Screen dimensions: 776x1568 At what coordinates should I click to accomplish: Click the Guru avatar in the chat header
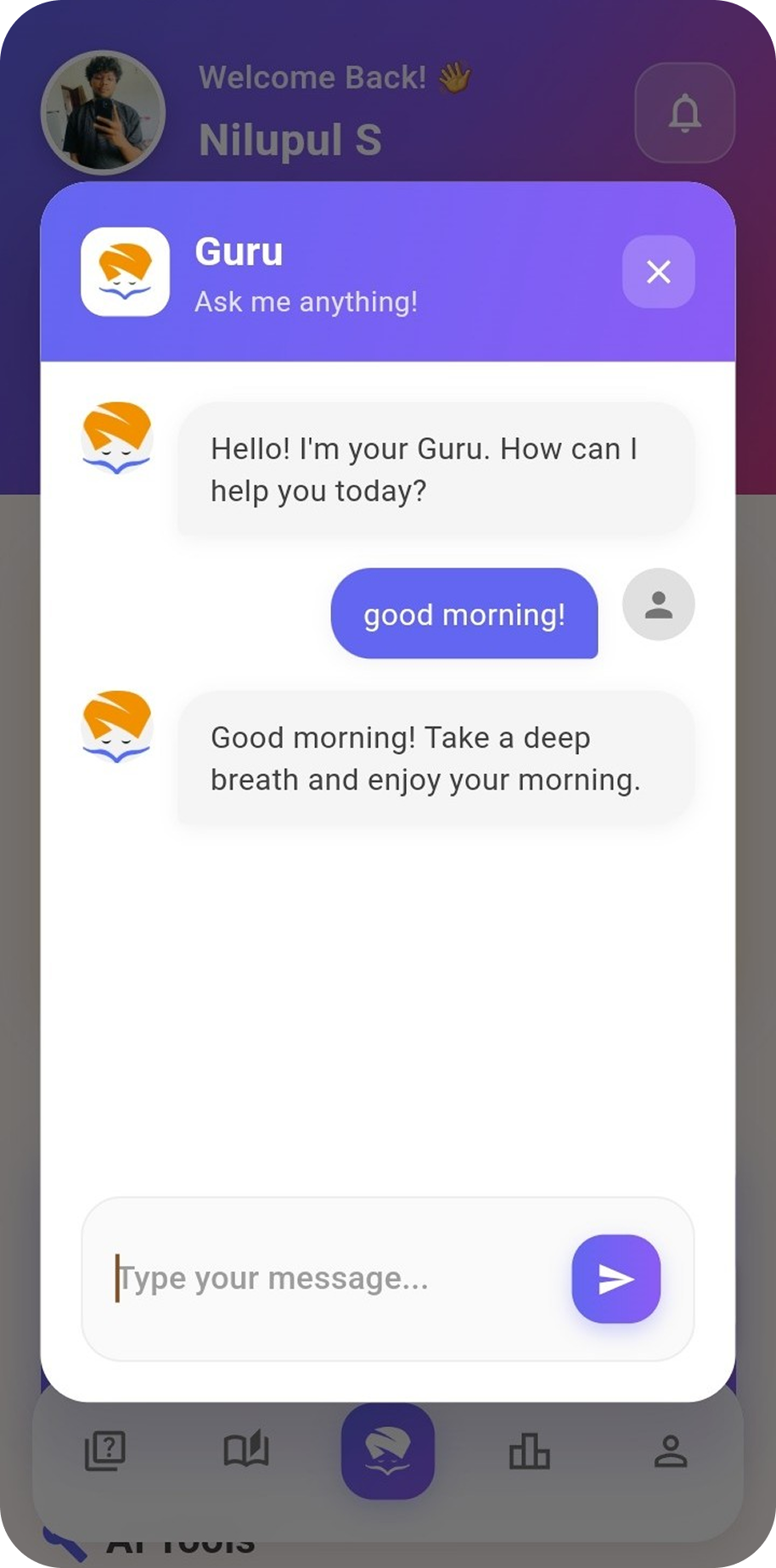click(x=124, y=273)
